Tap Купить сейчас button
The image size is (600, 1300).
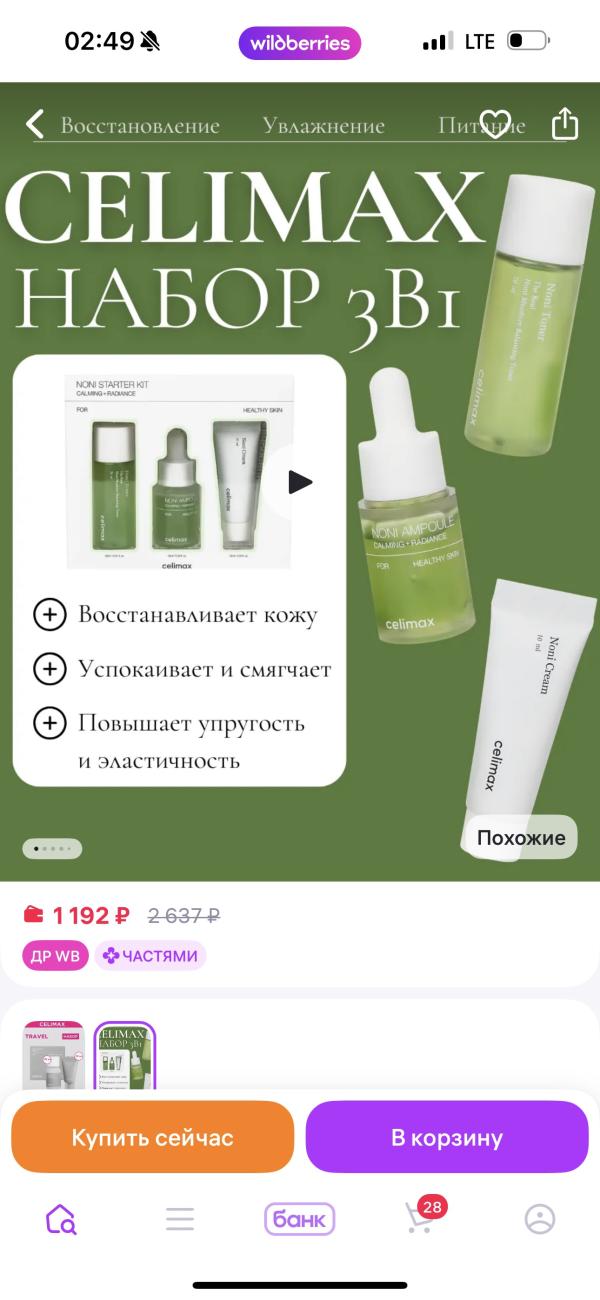click(x=152, y=1137)
